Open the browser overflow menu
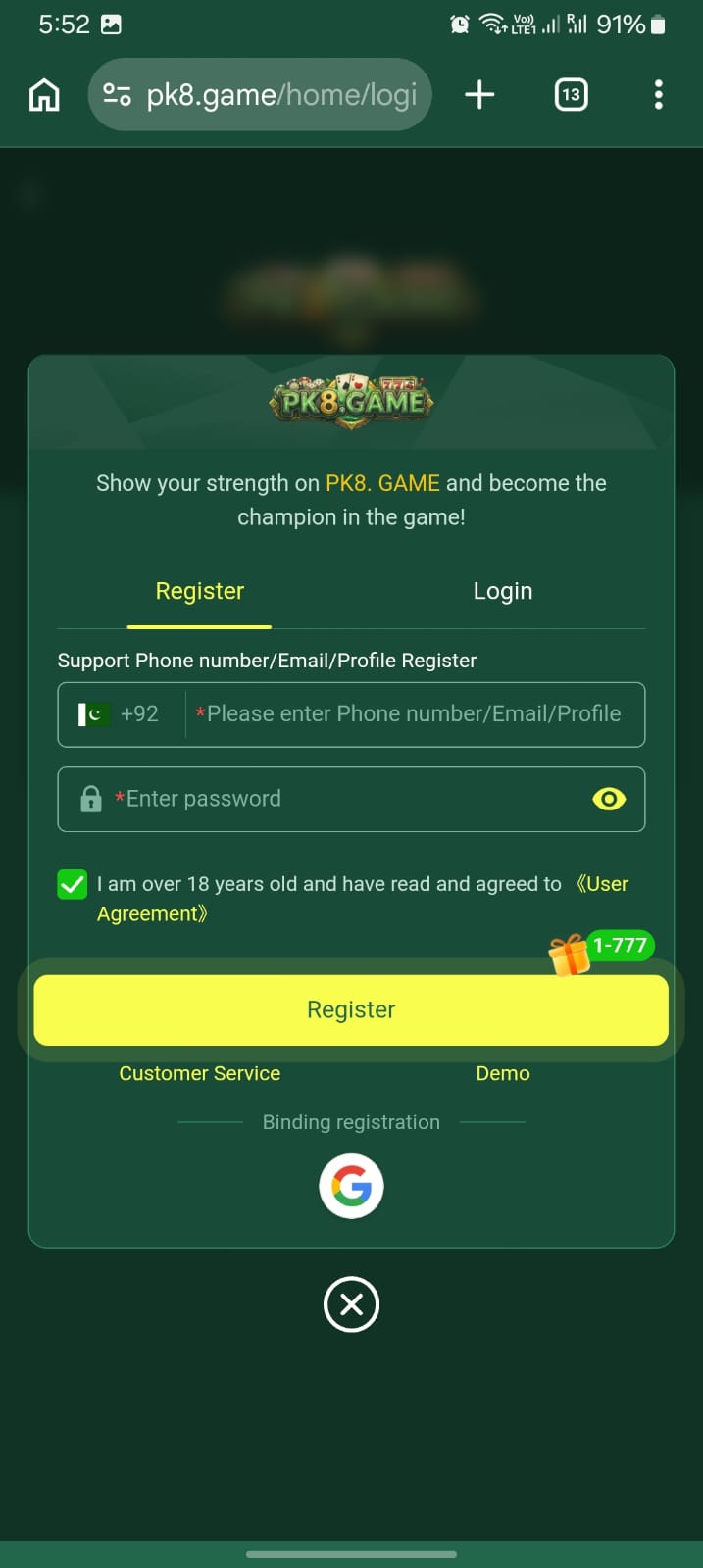 pos(658,95)
